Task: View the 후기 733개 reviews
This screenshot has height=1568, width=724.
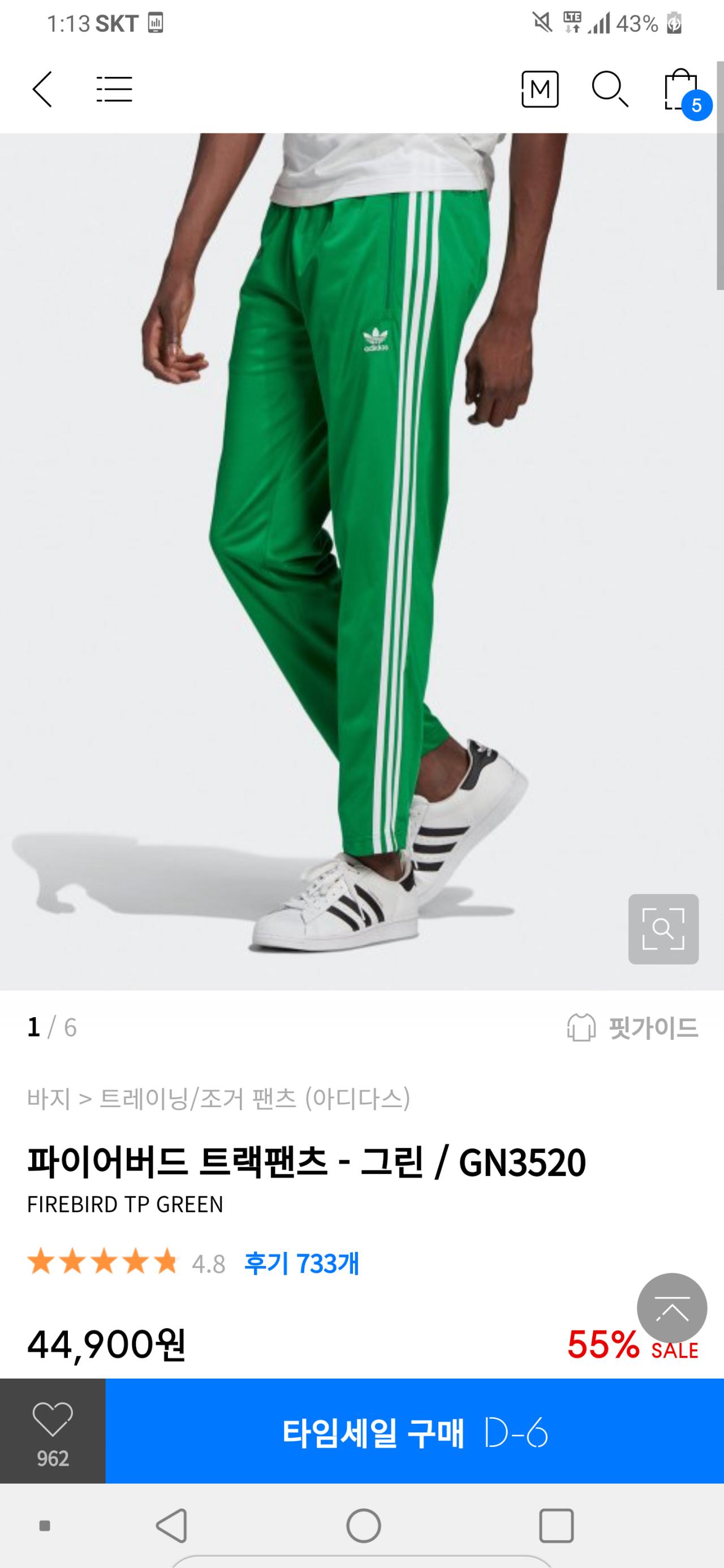Action: pos(301,1264)
